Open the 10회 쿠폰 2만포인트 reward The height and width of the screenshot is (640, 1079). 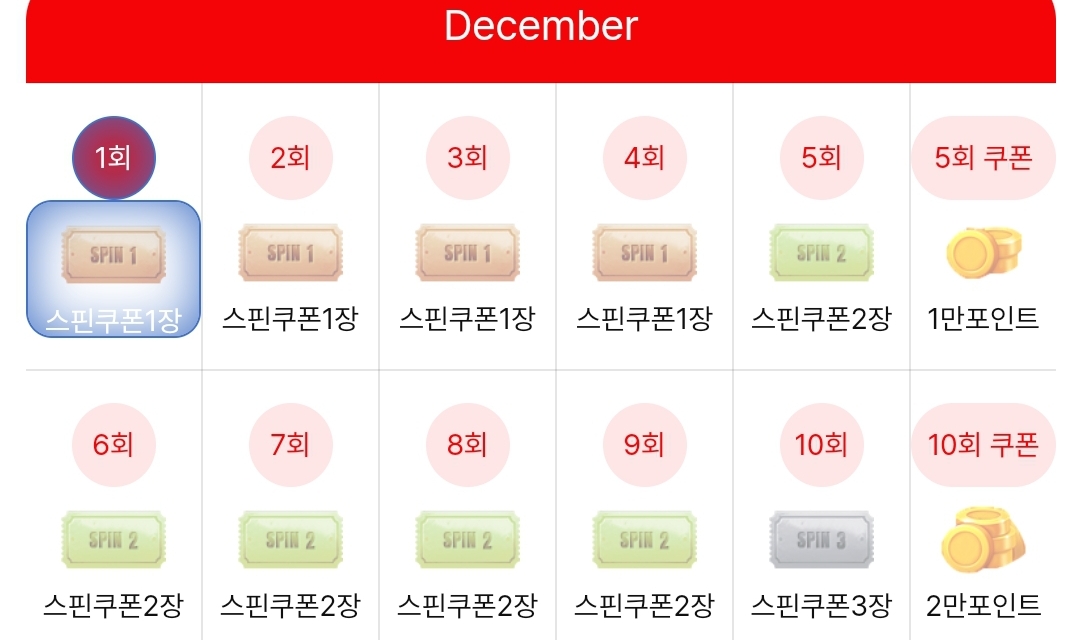[x=983, y=540]
